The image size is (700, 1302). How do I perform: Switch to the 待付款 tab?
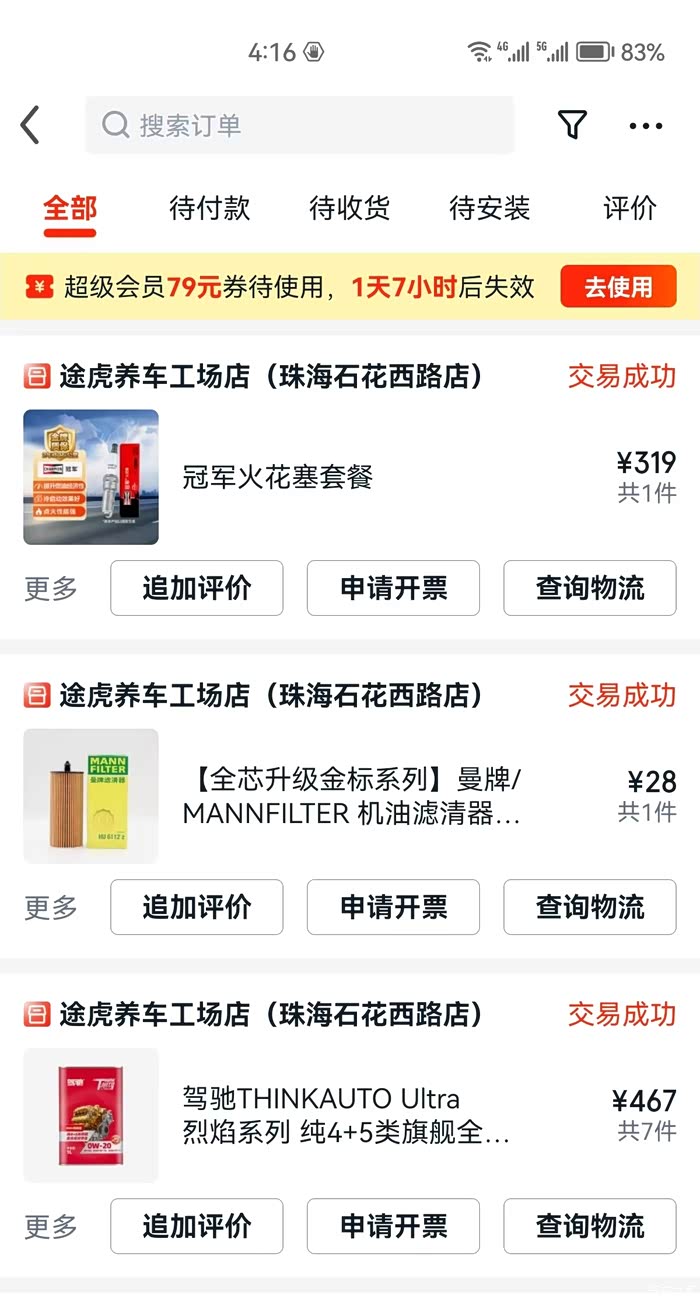[209, 208]
